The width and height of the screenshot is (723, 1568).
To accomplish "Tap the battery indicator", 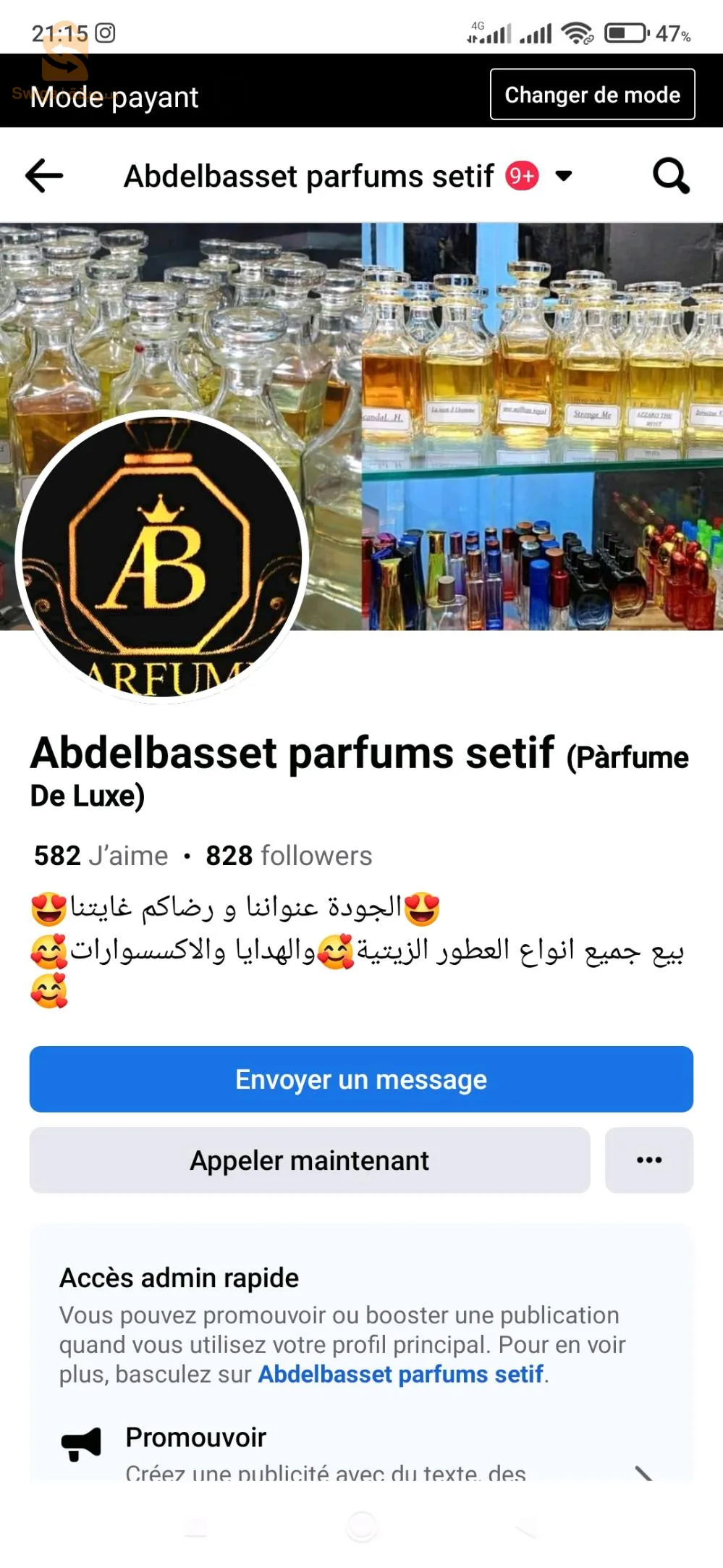I will (x=624, y=31).
